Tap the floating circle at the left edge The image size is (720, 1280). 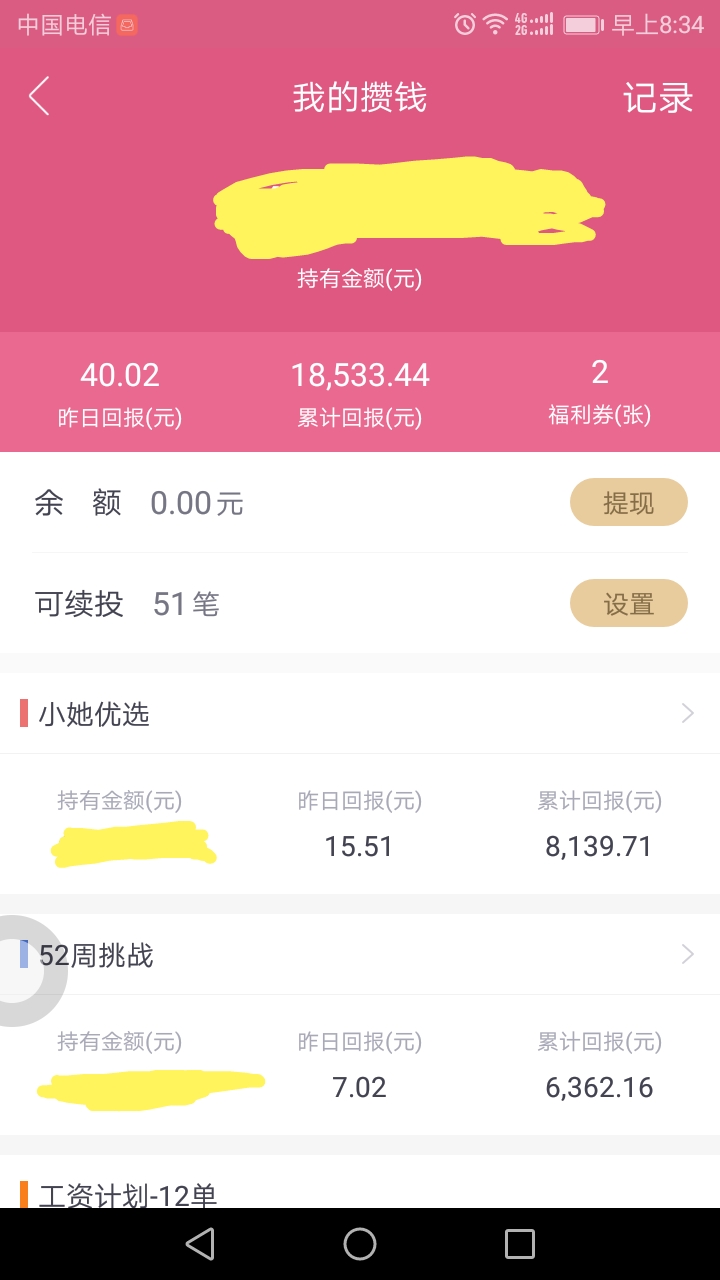pos(22,971)
